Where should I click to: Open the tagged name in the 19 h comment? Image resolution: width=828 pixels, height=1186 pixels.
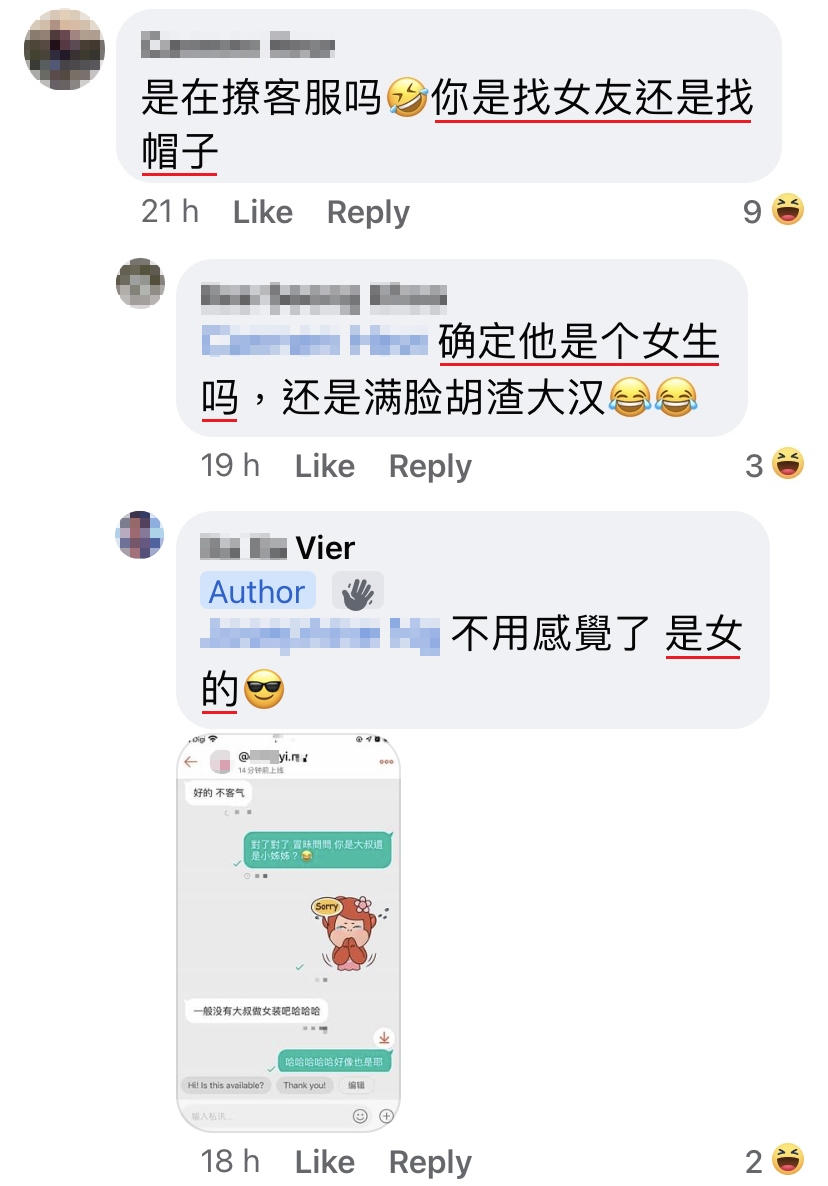(314, 343)
